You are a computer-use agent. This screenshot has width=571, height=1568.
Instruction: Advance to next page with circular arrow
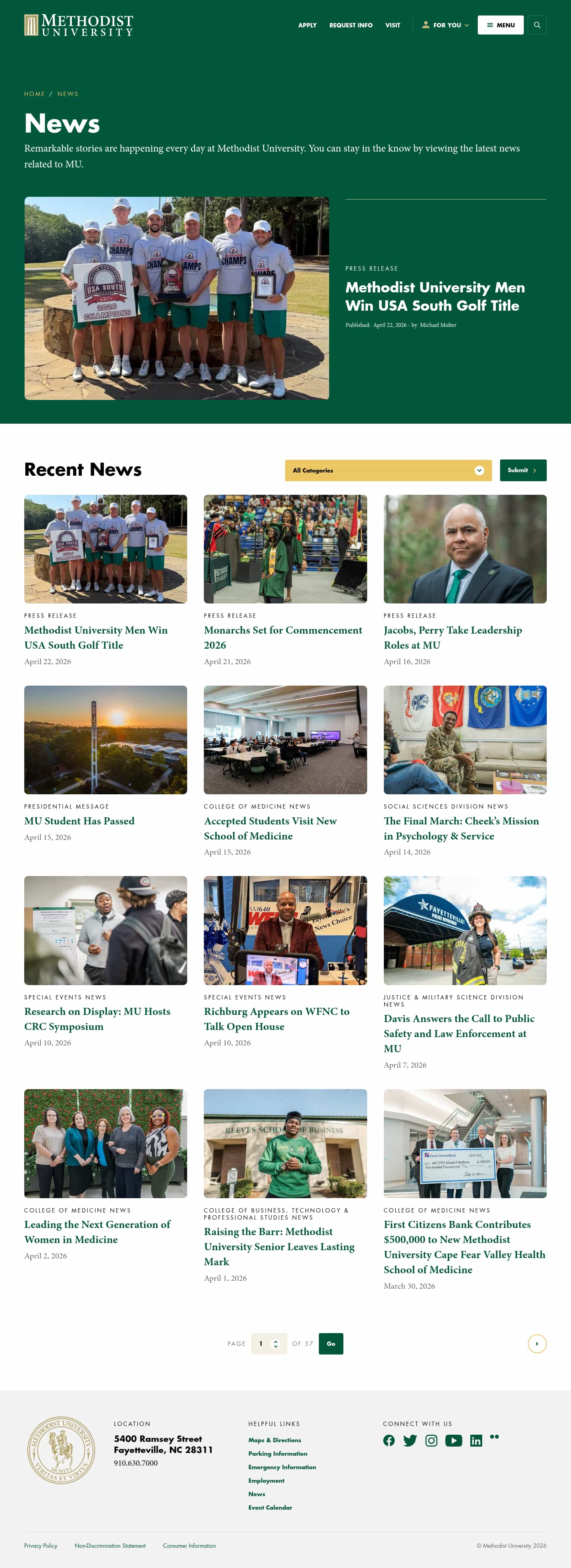[x=537, y=1343]
